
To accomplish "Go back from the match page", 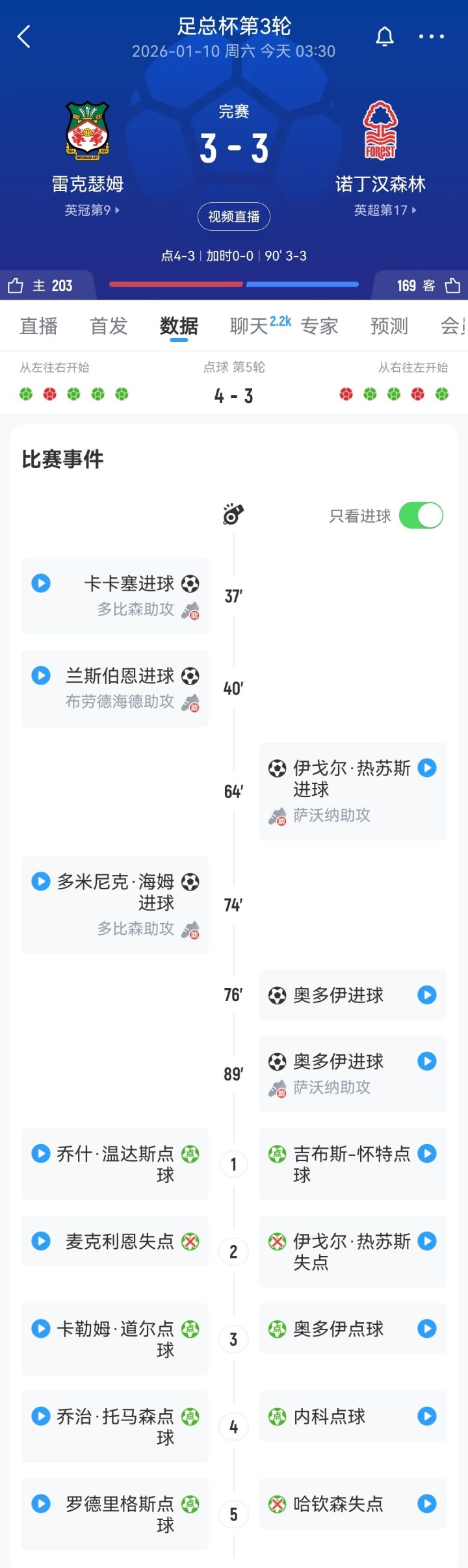I will pyautogui.click(x=24, y=37).
